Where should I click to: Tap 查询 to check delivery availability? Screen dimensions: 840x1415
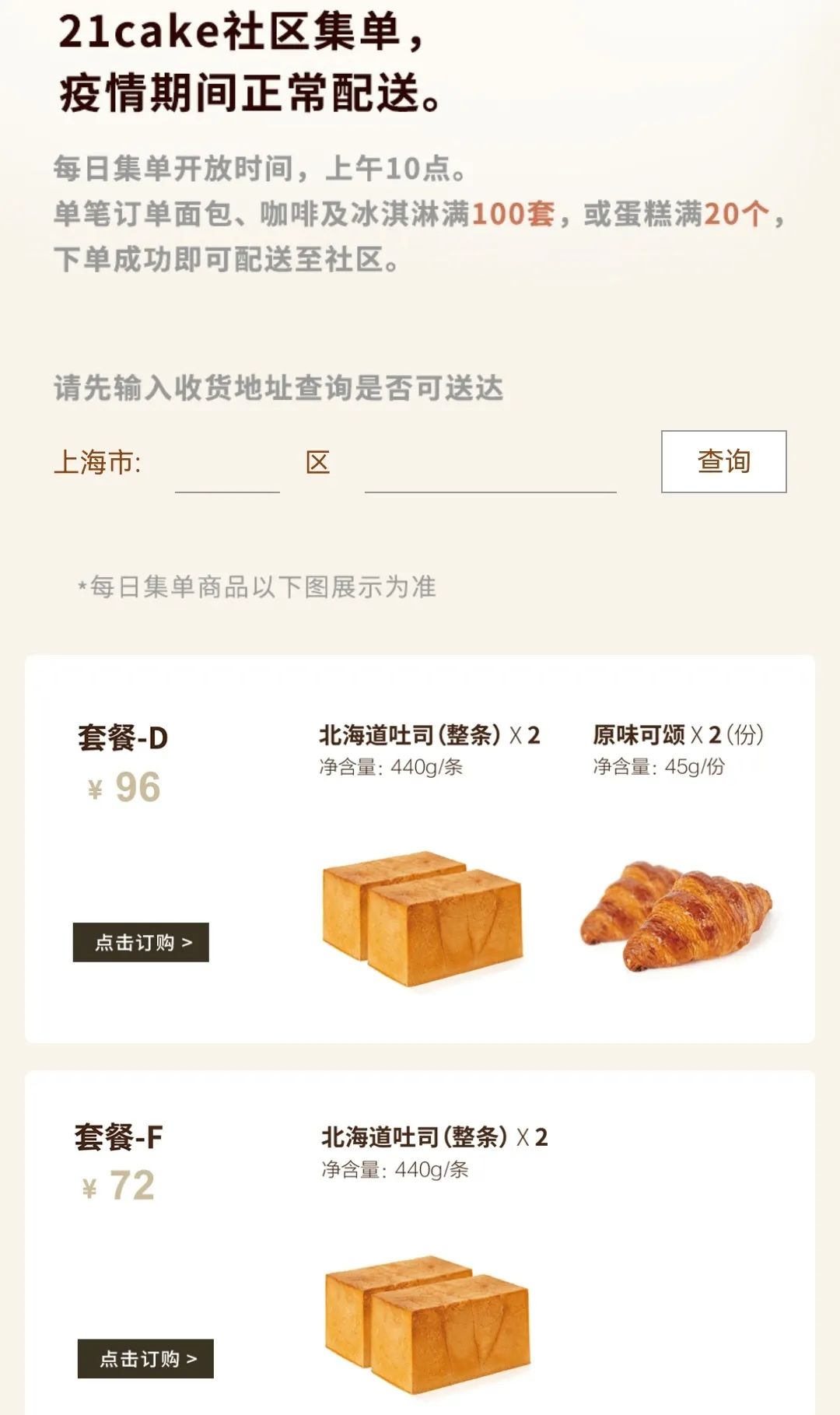coord(723,461)
